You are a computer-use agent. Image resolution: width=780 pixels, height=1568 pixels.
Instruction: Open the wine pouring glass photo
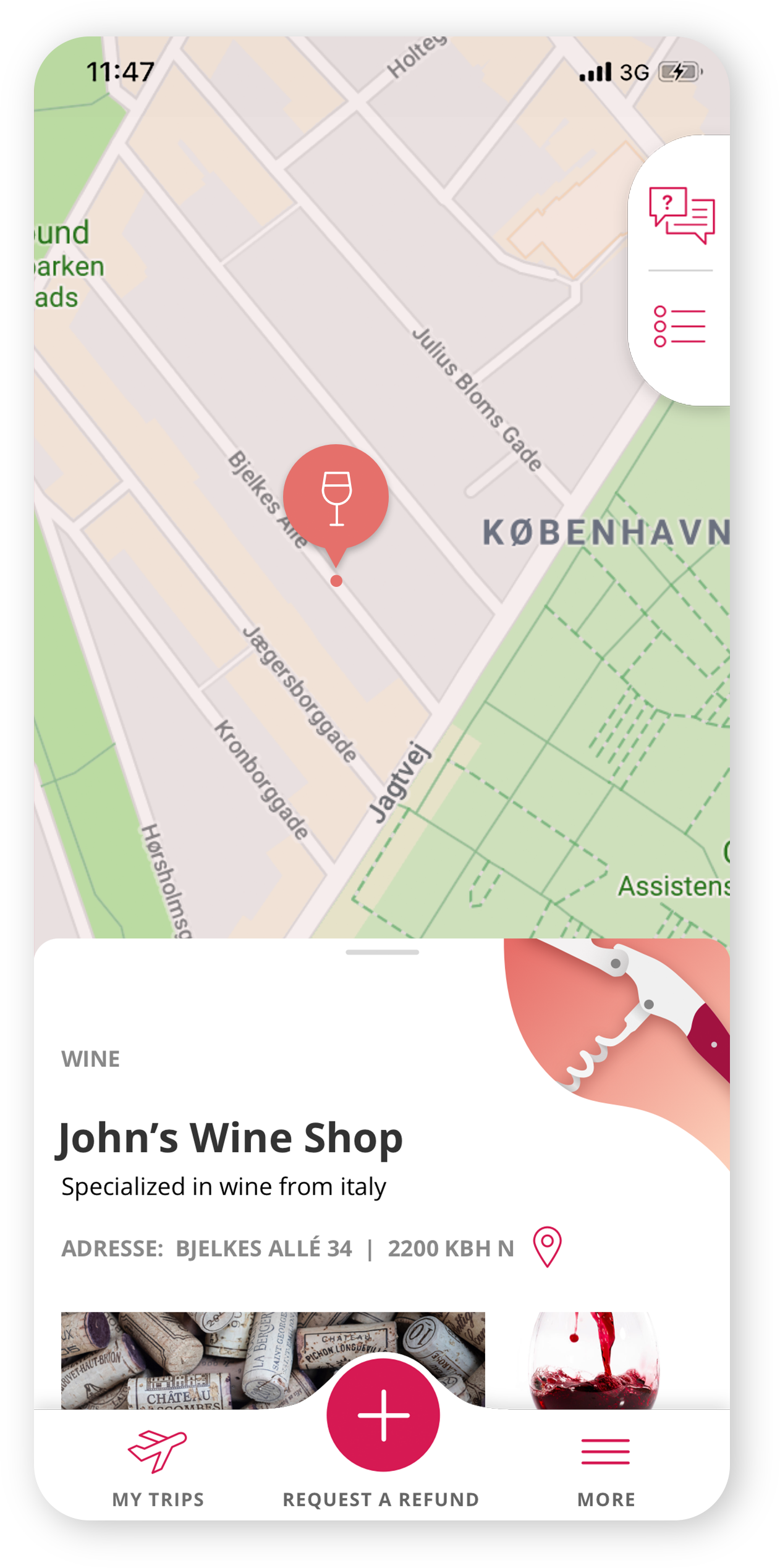595,1359
